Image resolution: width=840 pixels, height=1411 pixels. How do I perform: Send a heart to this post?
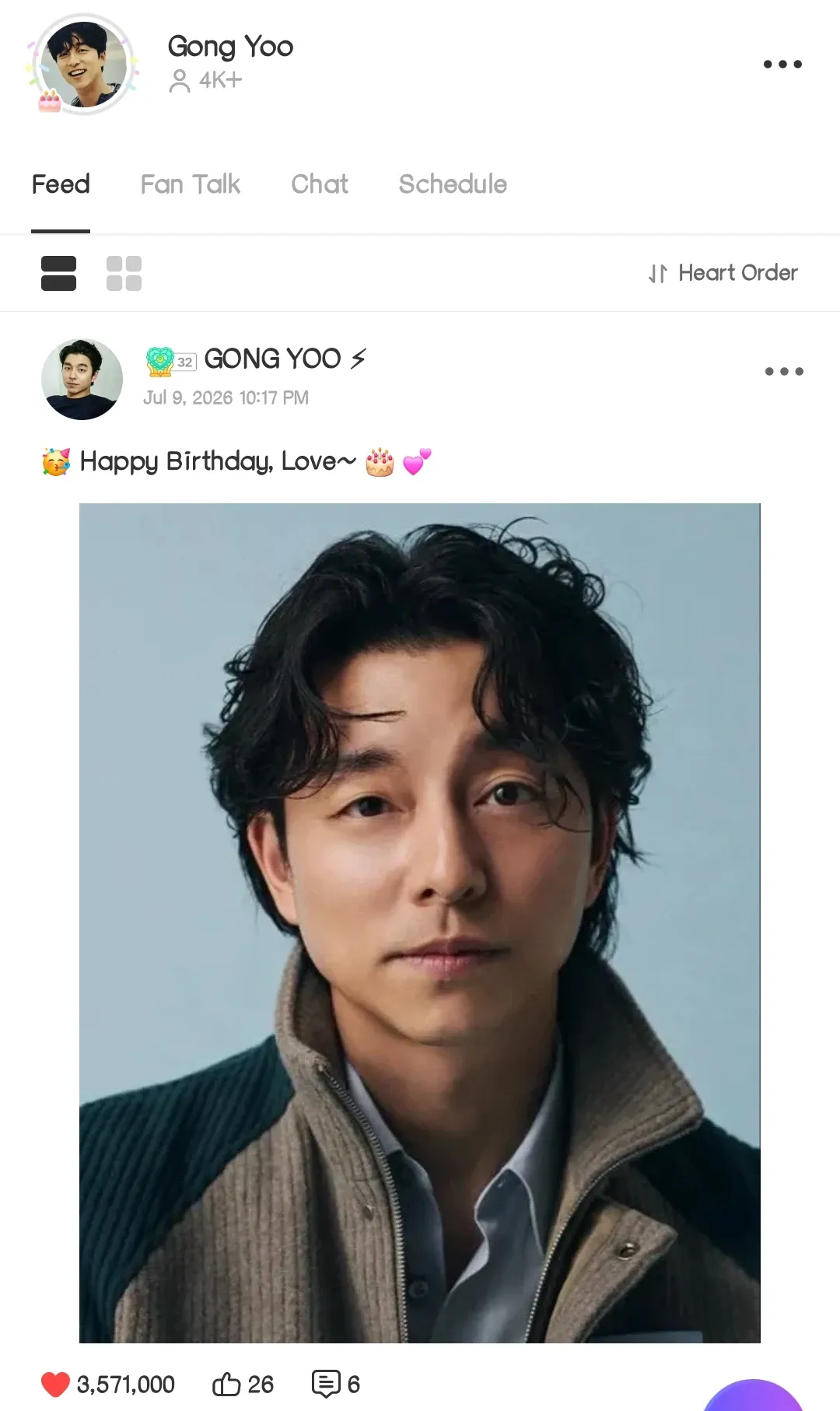[x=55, y=1384]
